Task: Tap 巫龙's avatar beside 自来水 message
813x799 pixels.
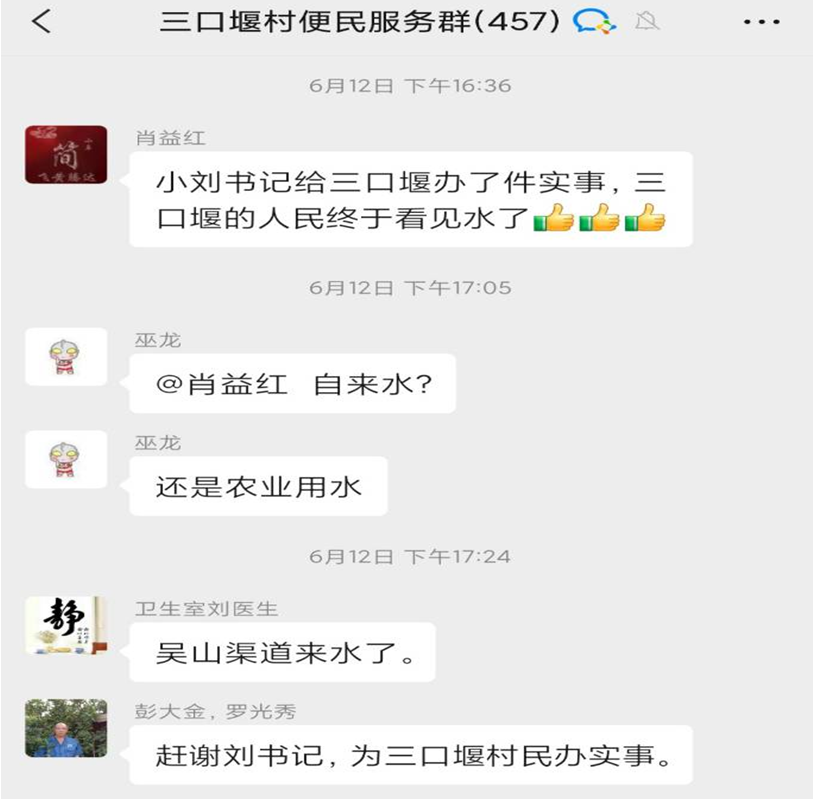Action: pyautogui.click(x=66, y=357)
